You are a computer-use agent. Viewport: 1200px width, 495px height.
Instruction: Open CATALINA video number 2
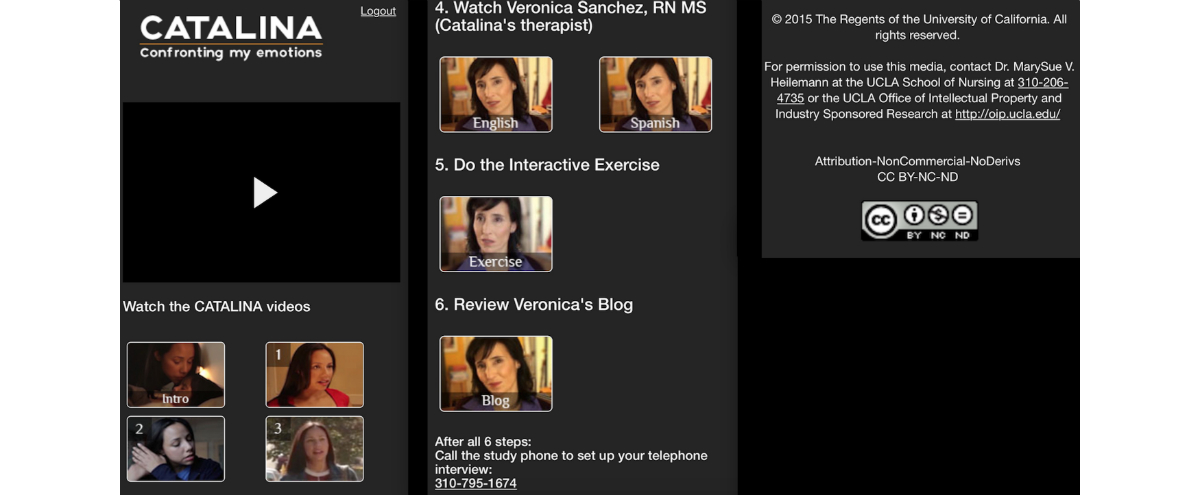pyautogui.click(x=176, y=448)
